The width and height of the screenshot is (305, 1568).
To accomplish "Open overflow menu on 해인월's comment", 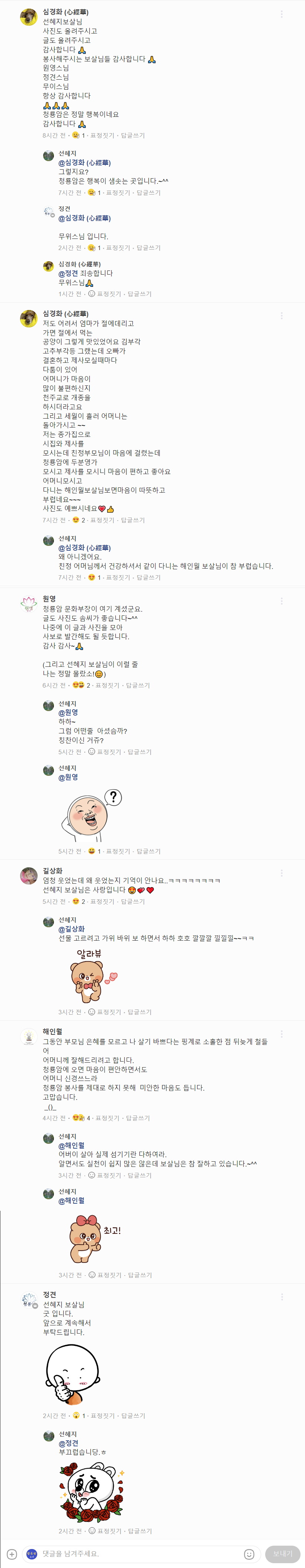I will pyautogui.click(x=281, y=1034).
